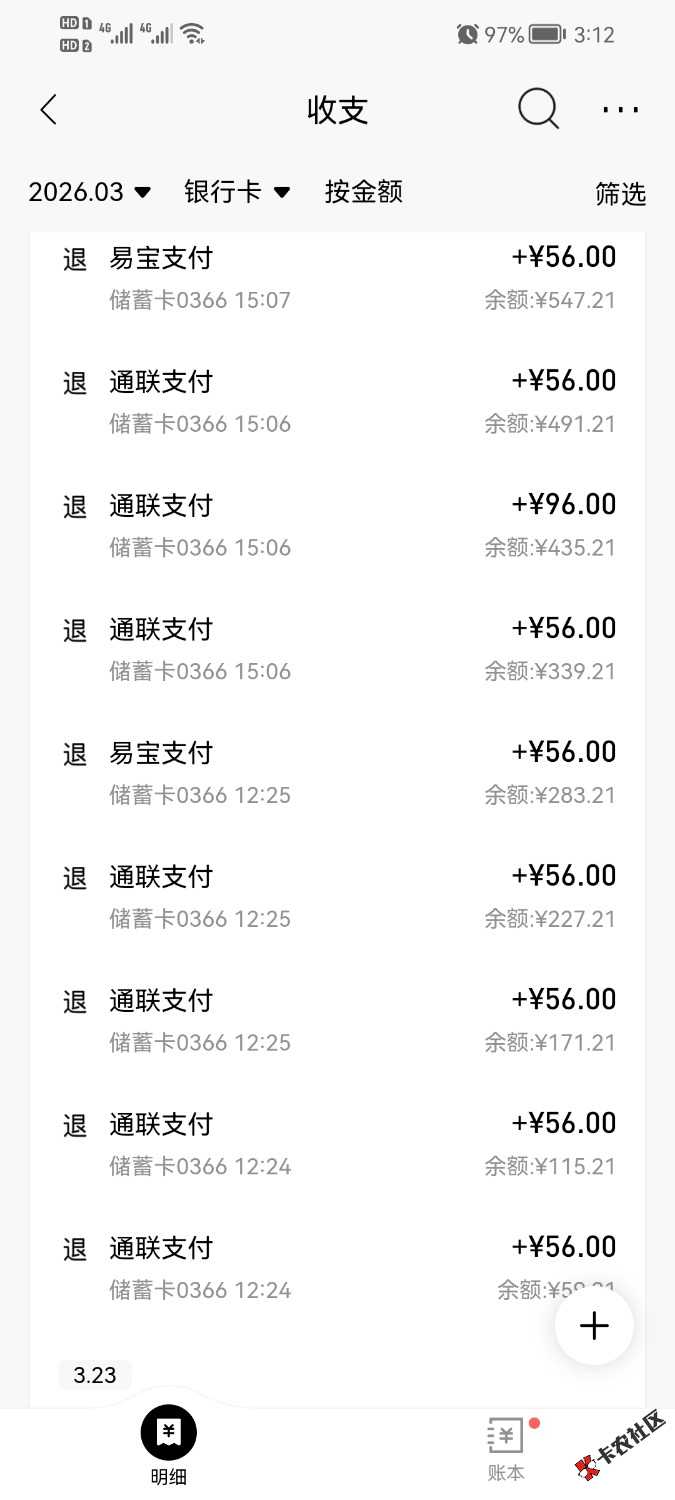Switch to the 明细 tab
The height and width of the screenshot is (1500, 675).
point(168,1447)
